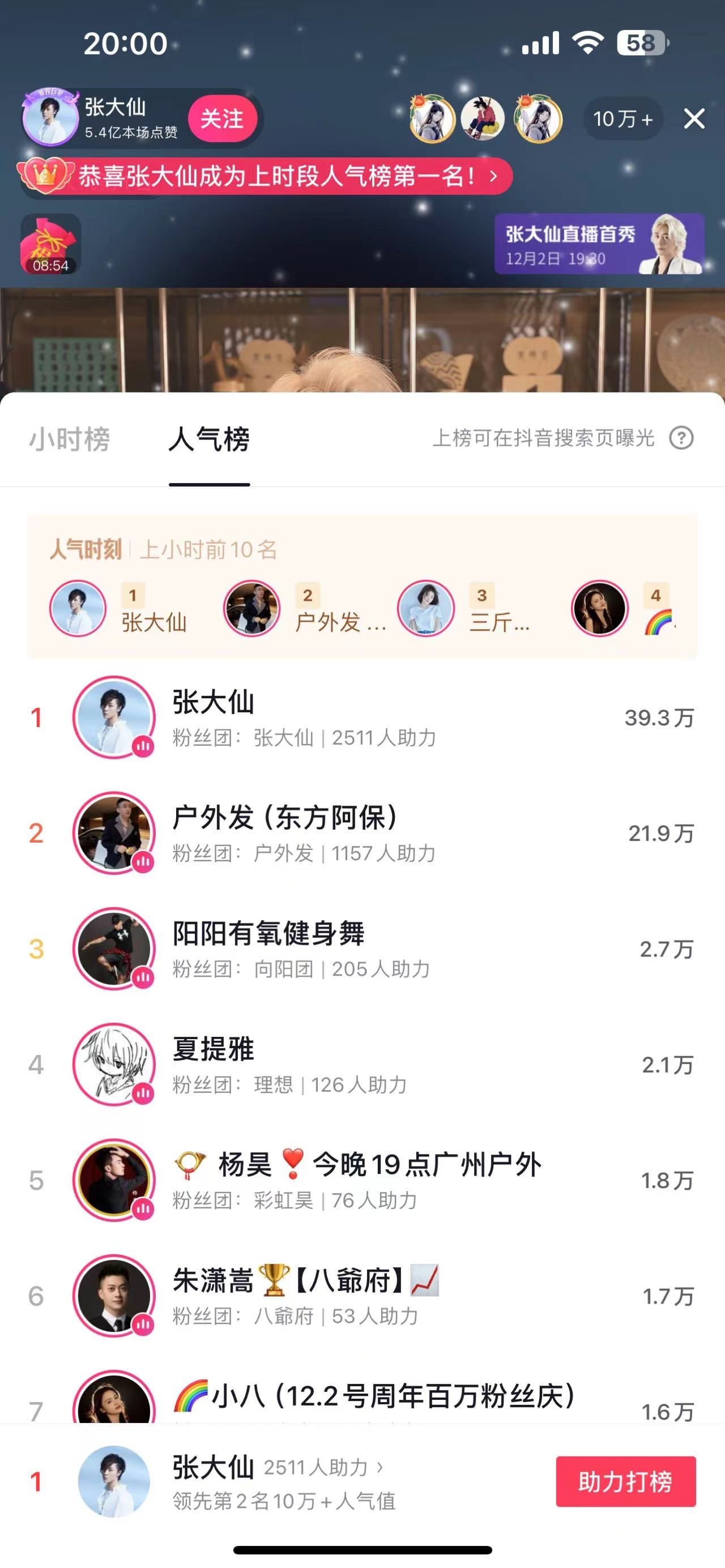This screenshot has width=725, height=1568.
Task: Tap the rank-4 avatar in 人气时刻 row
Action: point(600,609)
